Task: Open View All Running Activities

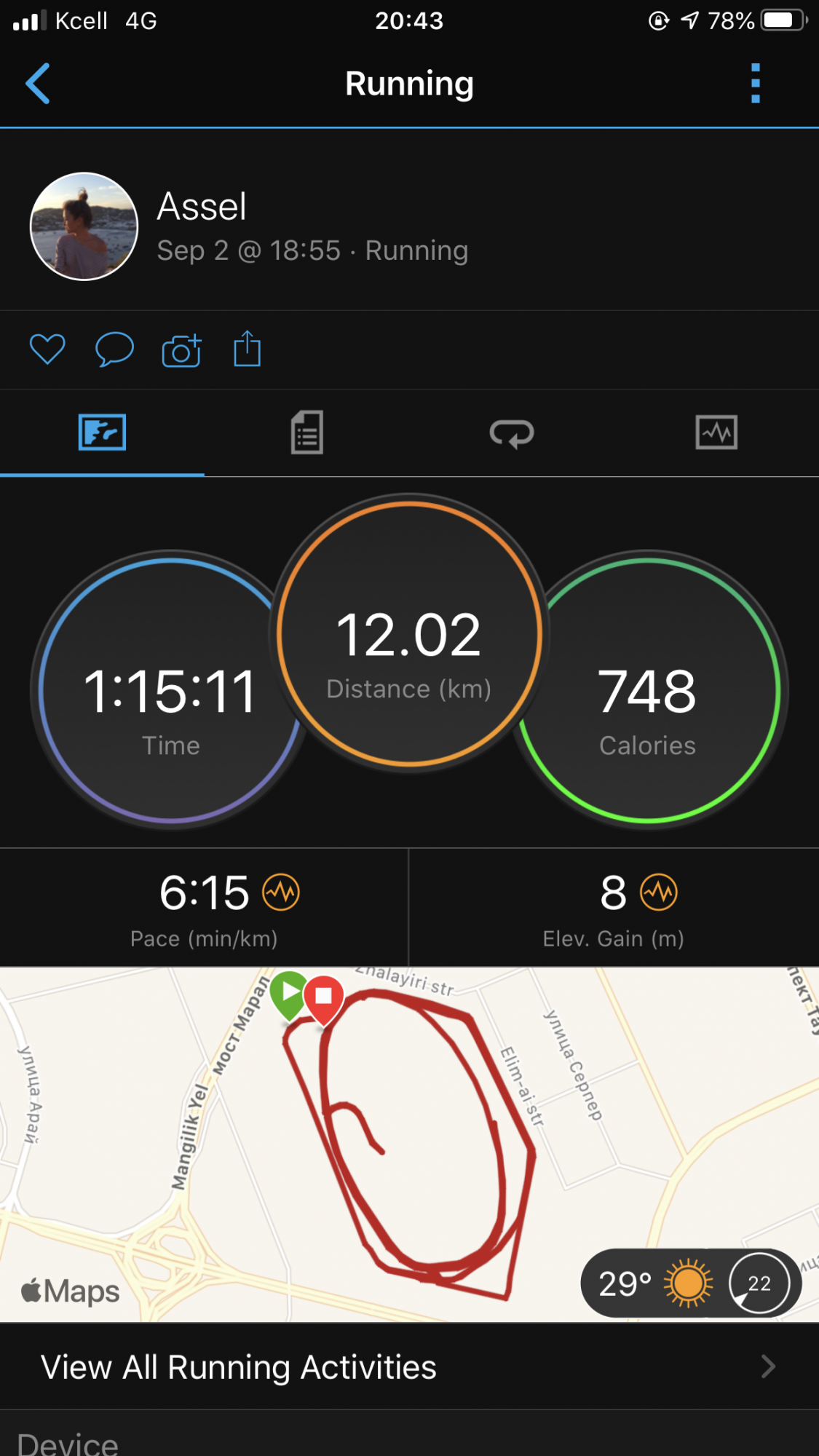Action: click(x=409, y=1367)
